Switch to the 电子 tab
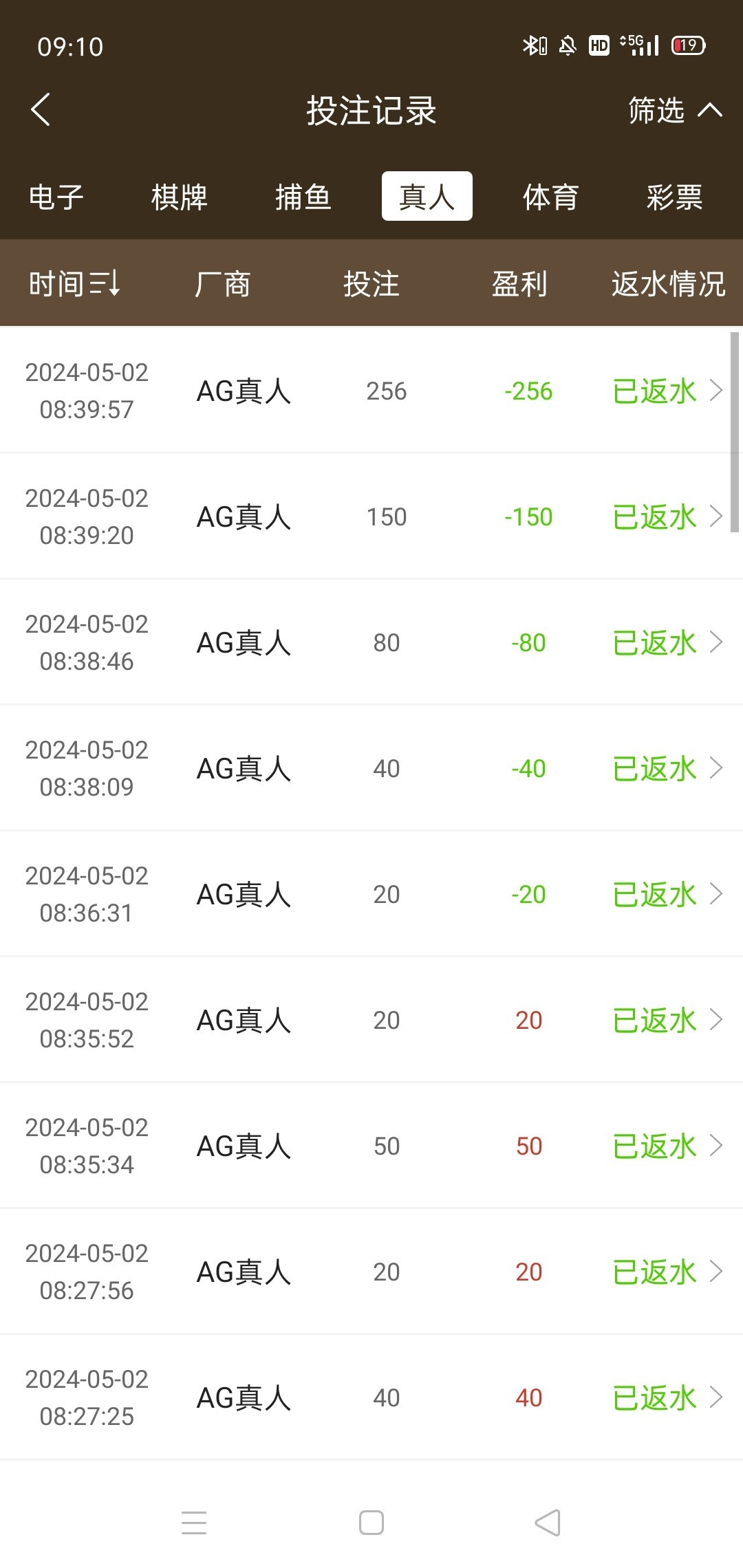Viewport: 743px width, 1568px height. 56,197
